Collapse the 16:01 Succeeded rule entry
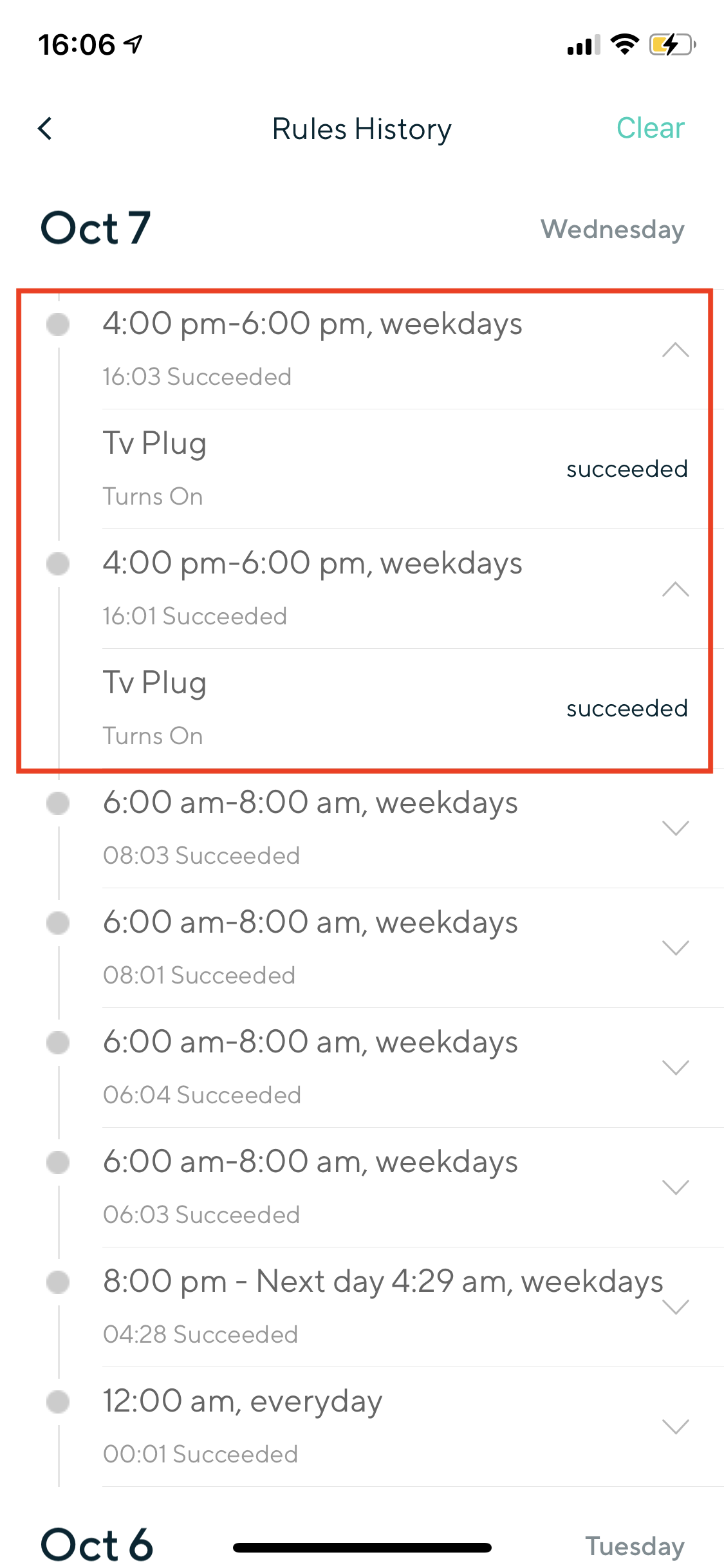Viewport: 724px width, 1568px height. pyautogui.click(x=676, y=589)
